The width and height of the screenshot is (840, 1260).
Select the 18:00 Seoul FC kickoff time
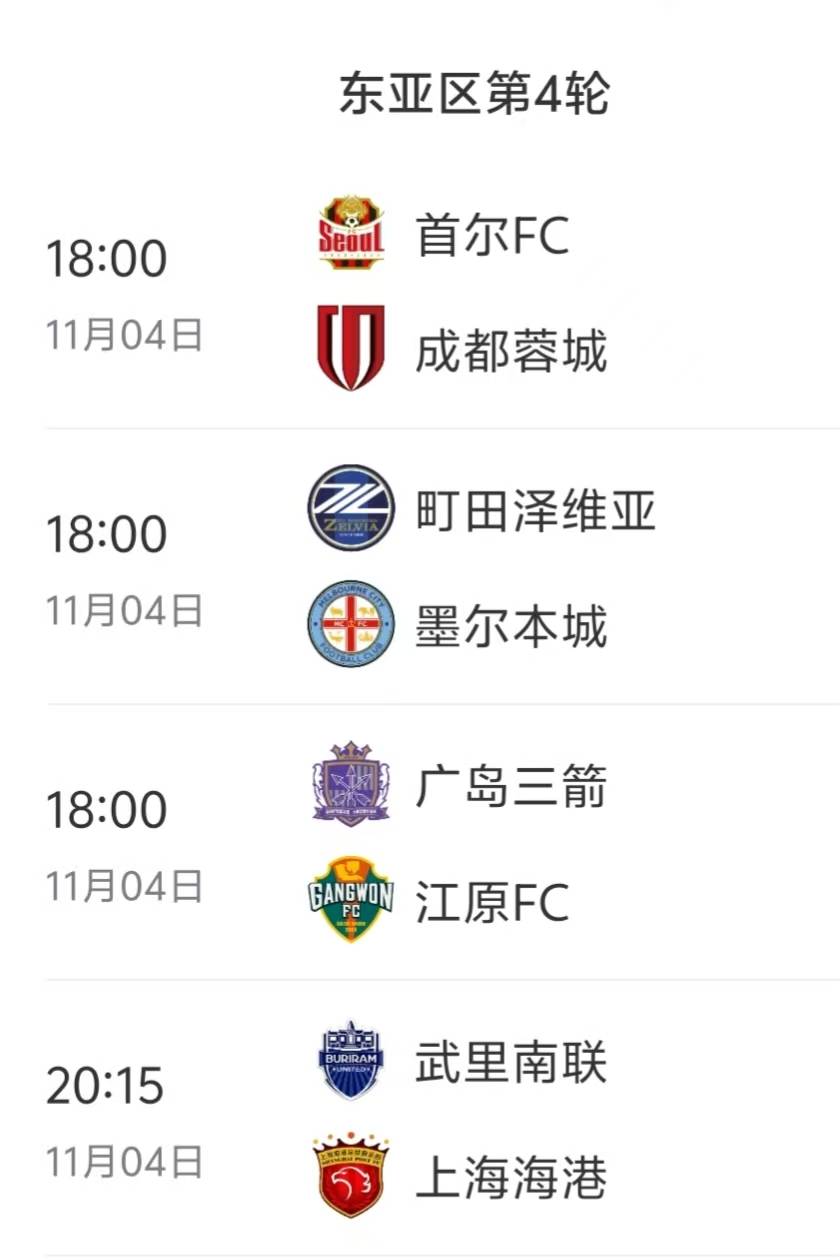pyautogui.click(x=105, y=258)
